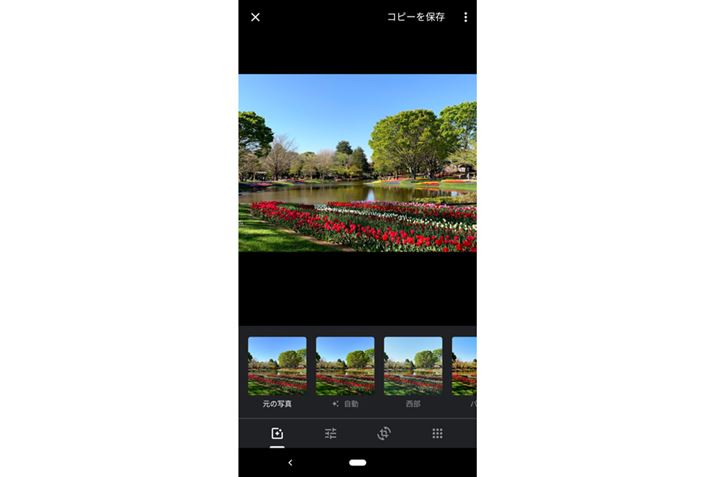Open the crop and rotate tab
This screenshot has height=477, width=715.
384,433
